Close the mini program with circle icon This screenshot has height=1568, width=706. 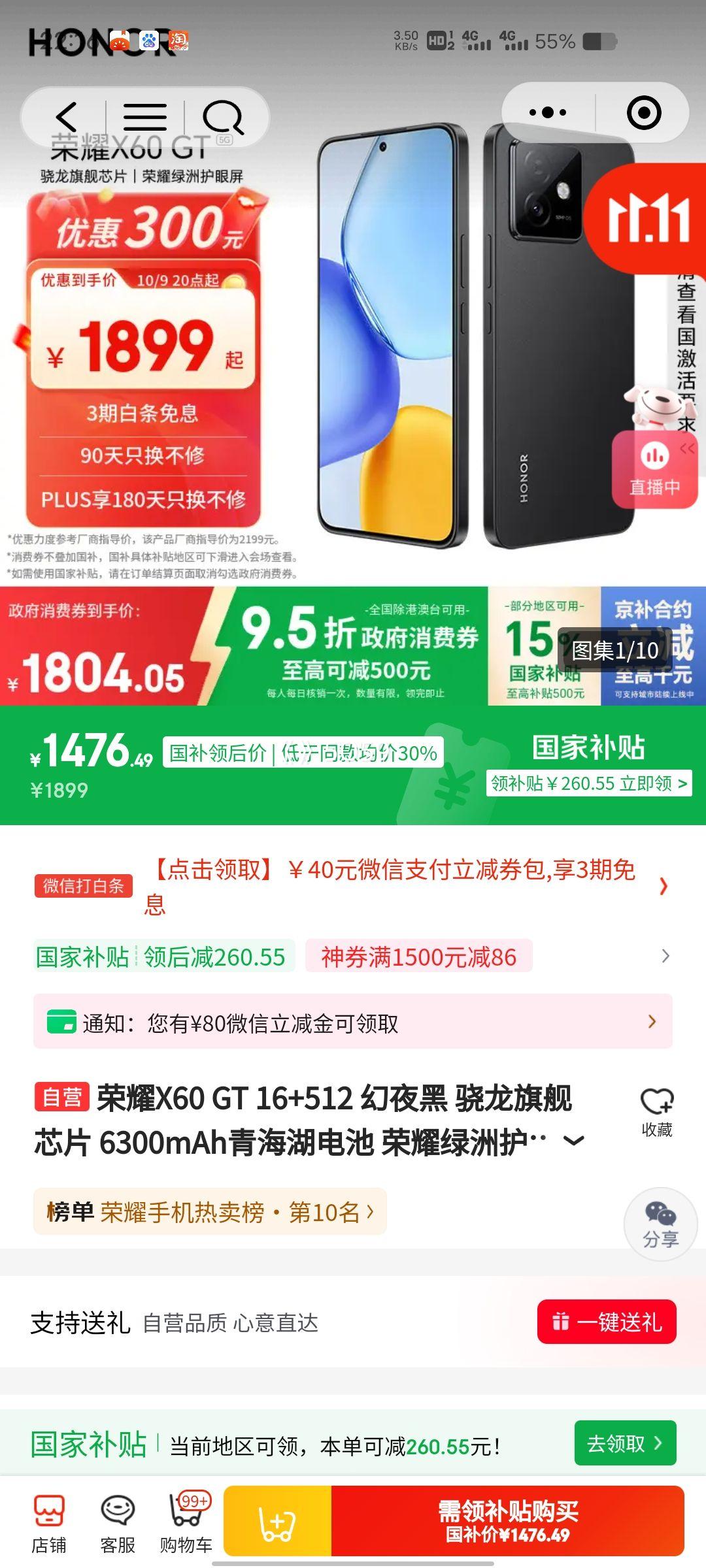(644, 113)
